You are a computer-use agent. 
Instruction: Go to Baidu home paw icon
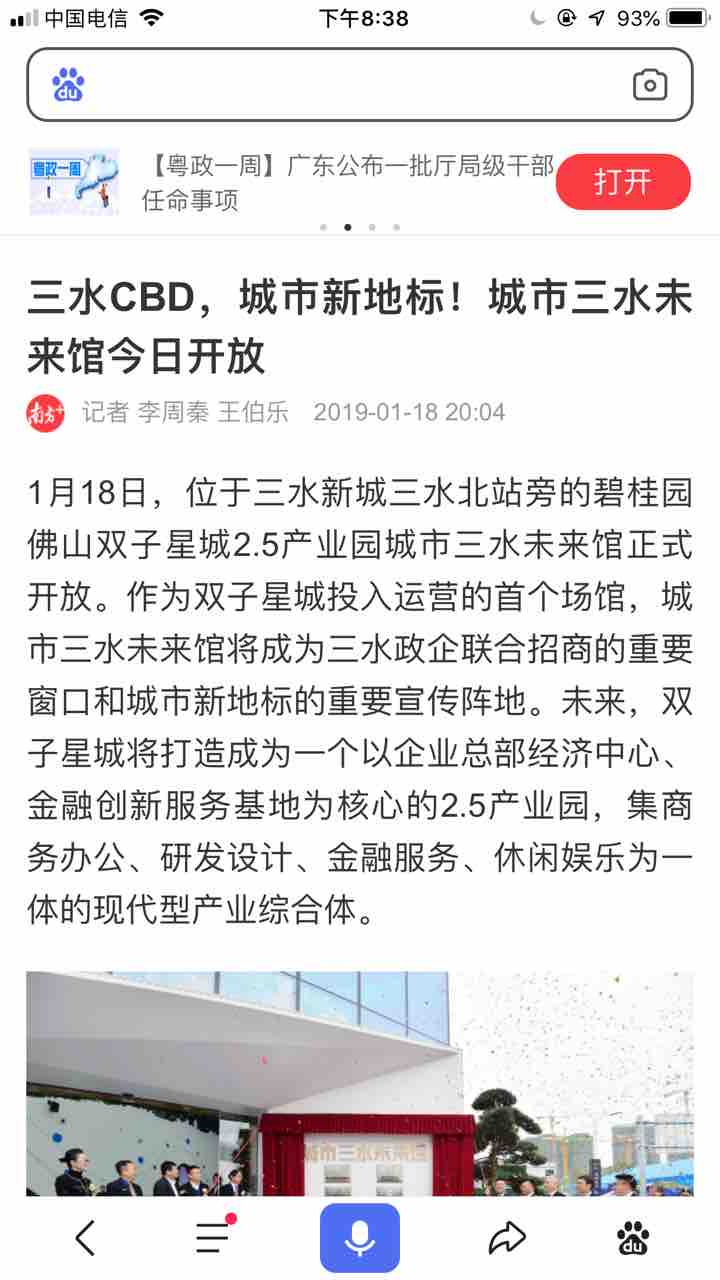pyautogui.click(x=632, y=1238)
